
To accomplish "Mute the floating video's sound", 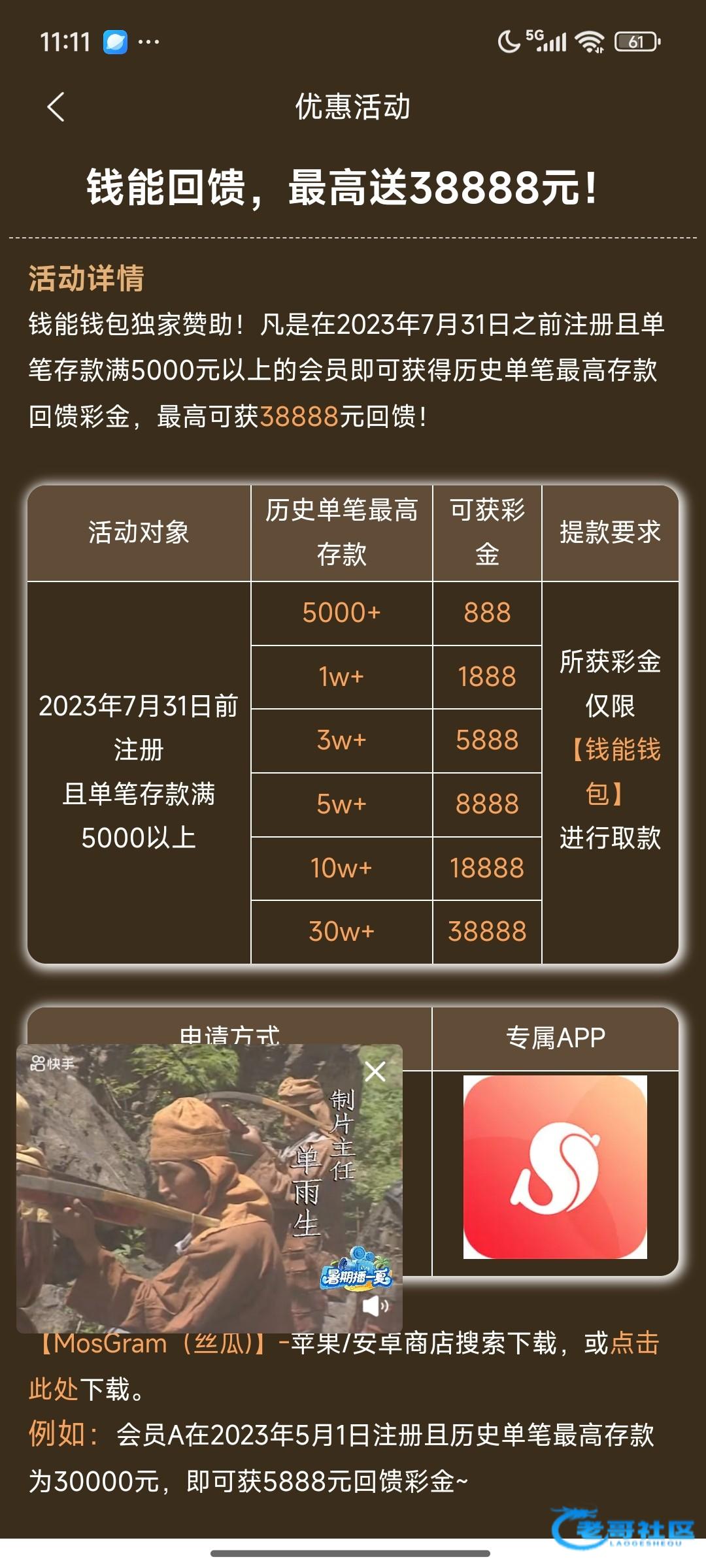I will click(375, 1305).
